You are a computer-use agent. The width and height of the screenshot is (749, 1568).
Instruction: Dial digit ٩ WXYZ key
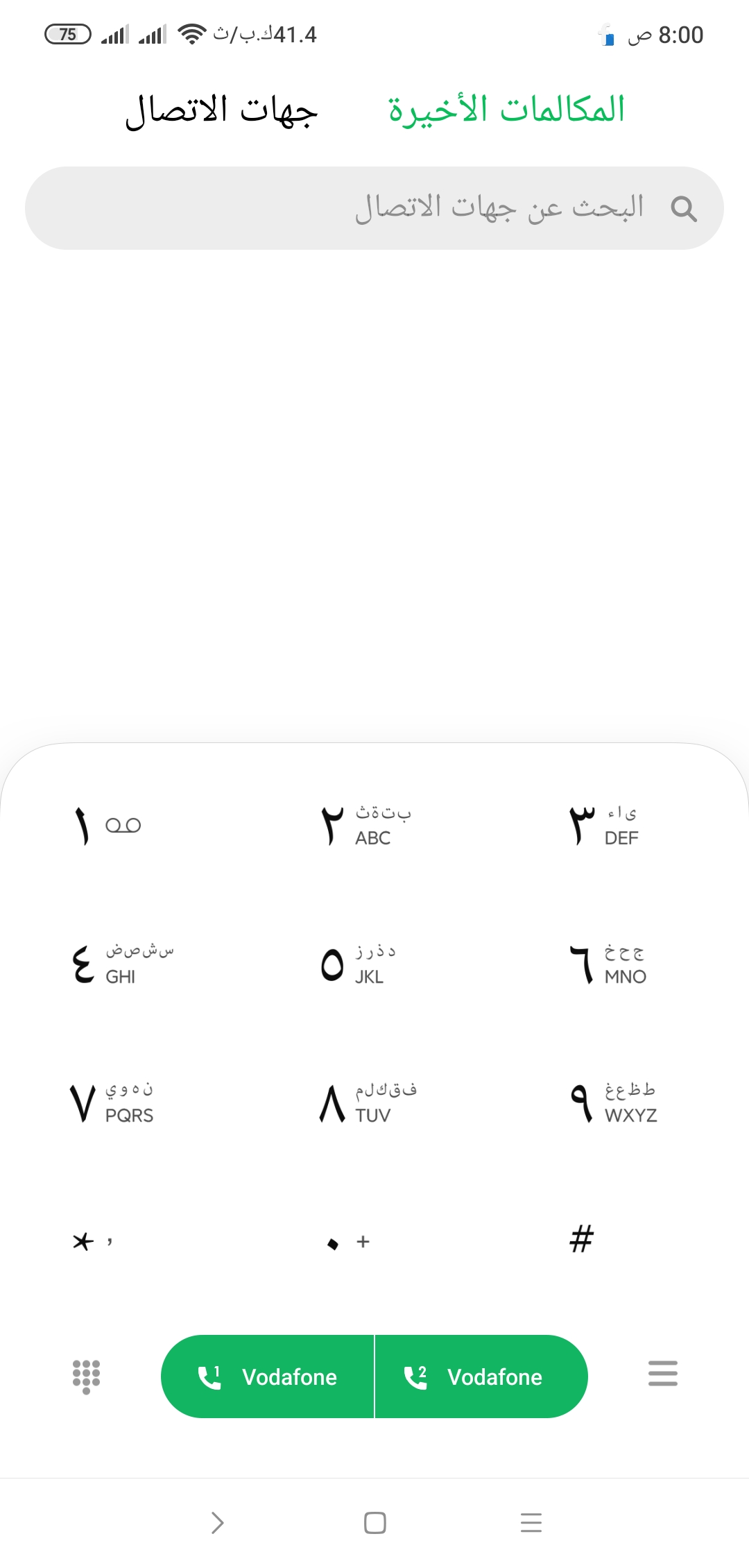pos(623,1103)
